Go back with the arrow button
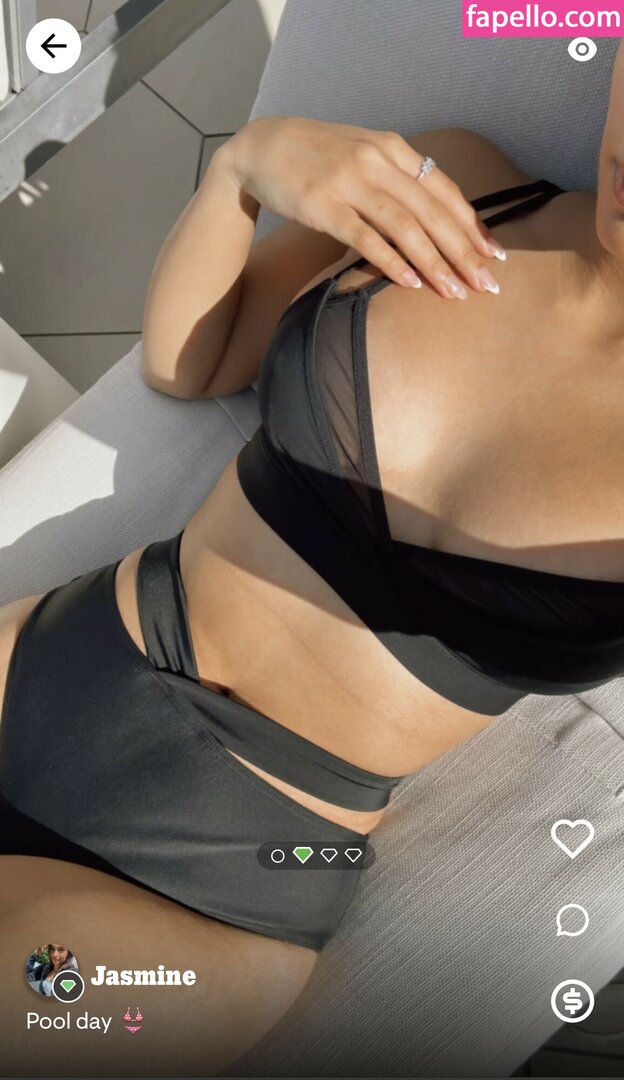Screen dimensions: 624x1080 click(53, 46)
